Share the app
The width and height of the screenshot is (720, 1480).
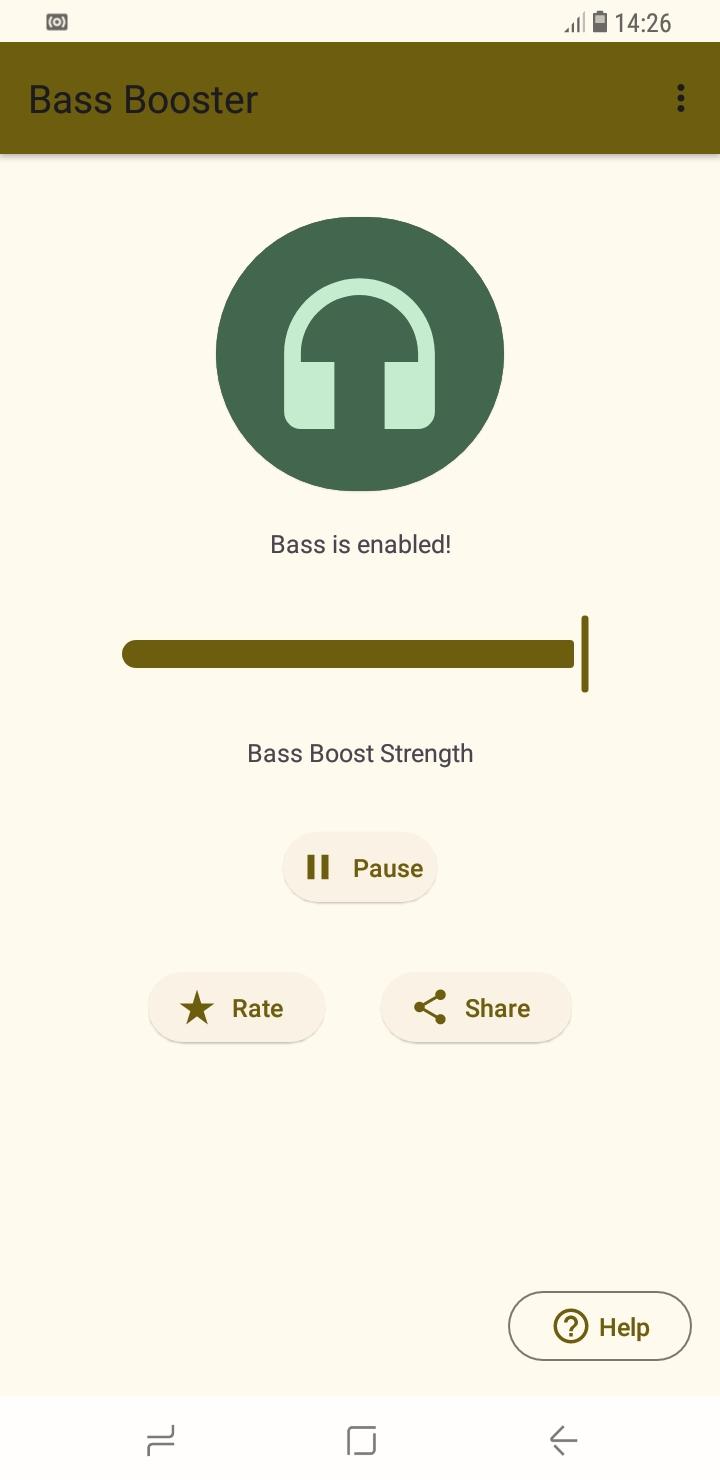coord(475,1008)
